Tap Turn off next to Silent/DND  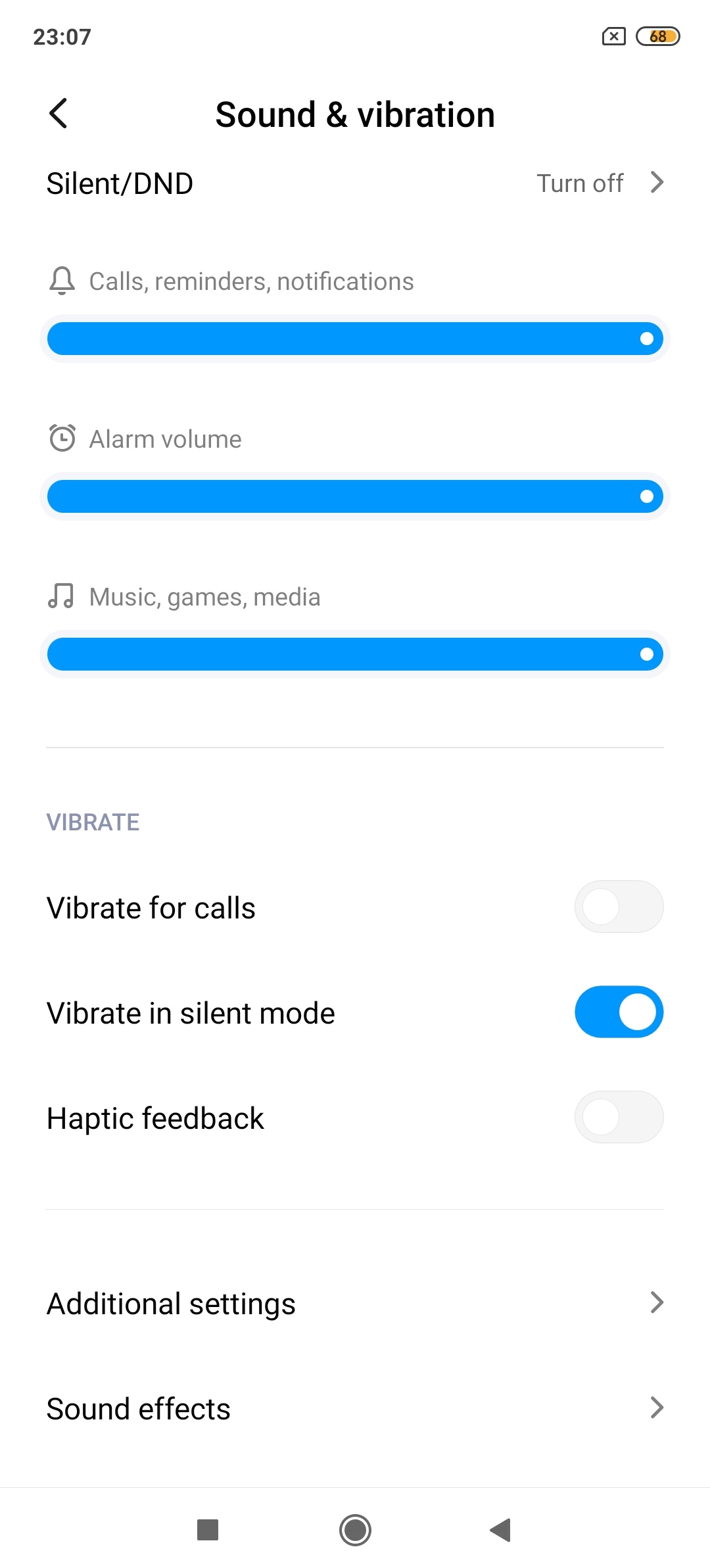[x=580, y=183]
